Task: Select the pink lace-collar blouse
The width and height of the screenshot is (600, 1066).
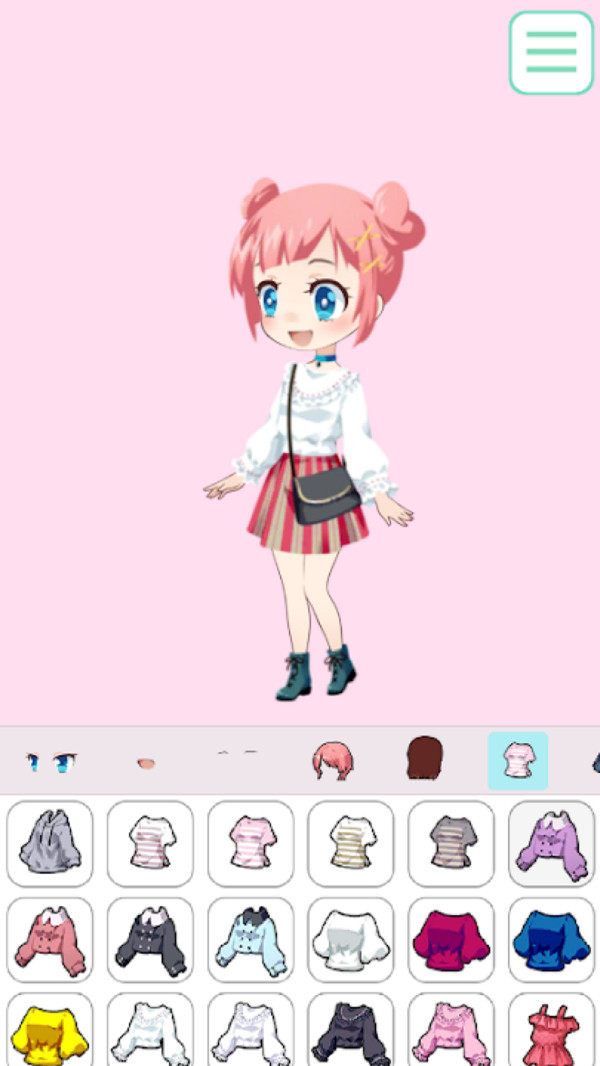Action: pos(451,1030)
